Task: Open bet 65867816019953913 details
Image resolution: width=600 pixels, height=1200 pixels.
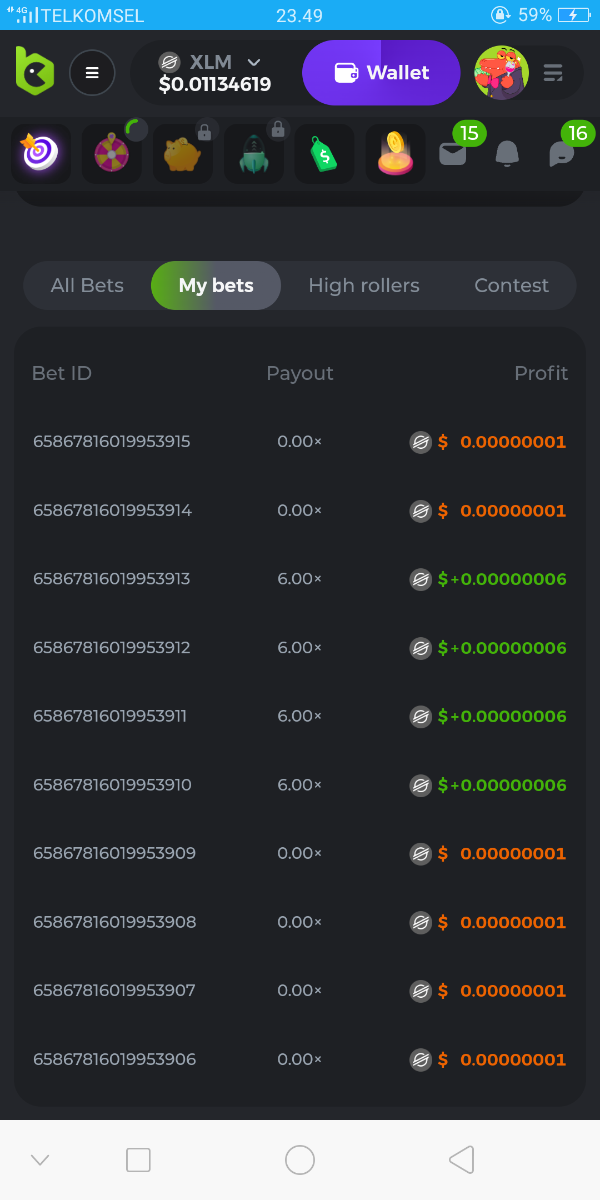Action: click(111, 579)
